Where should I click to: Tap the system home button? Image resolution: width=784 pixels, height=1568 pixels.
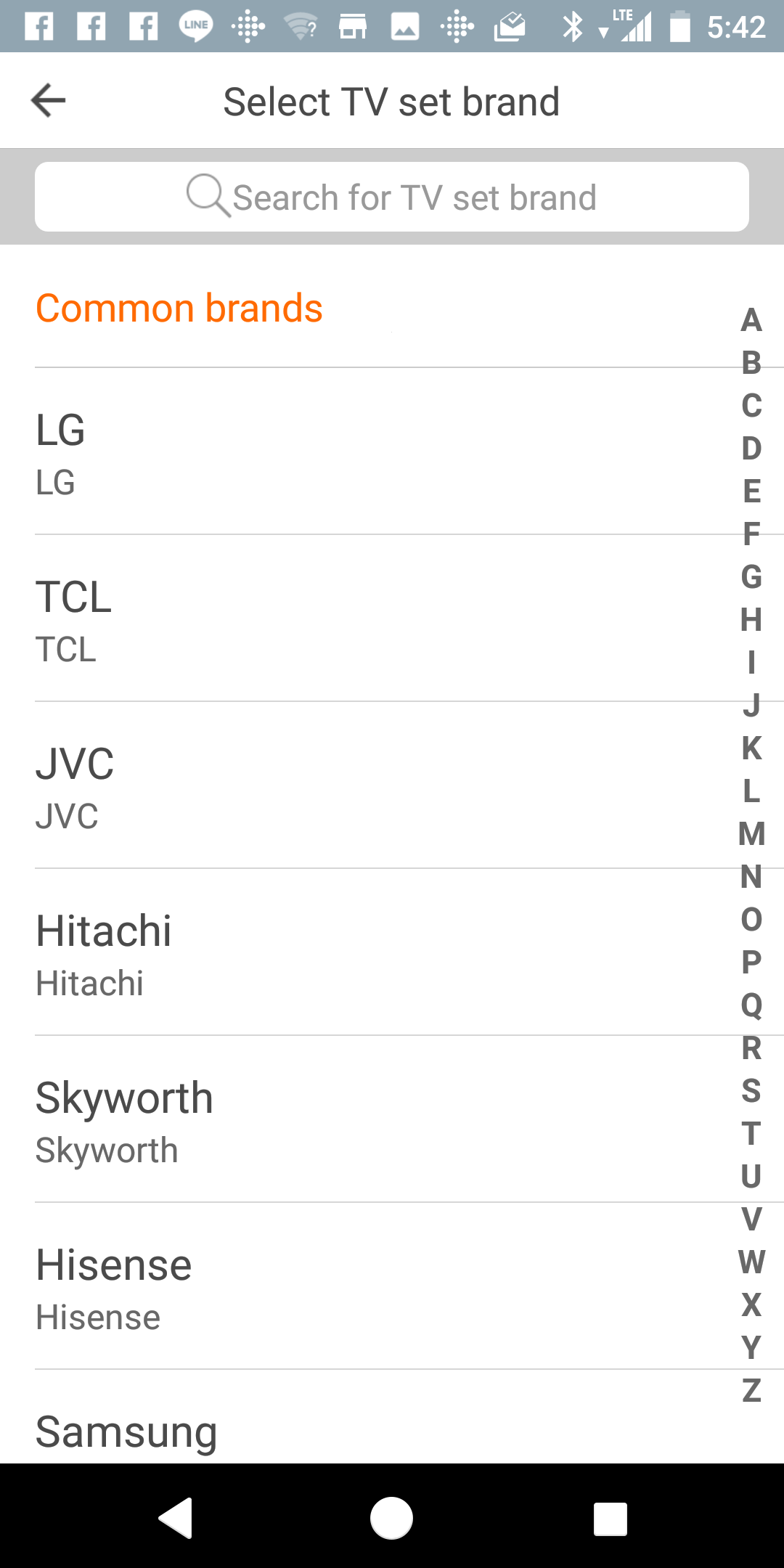pos(392,1518)
